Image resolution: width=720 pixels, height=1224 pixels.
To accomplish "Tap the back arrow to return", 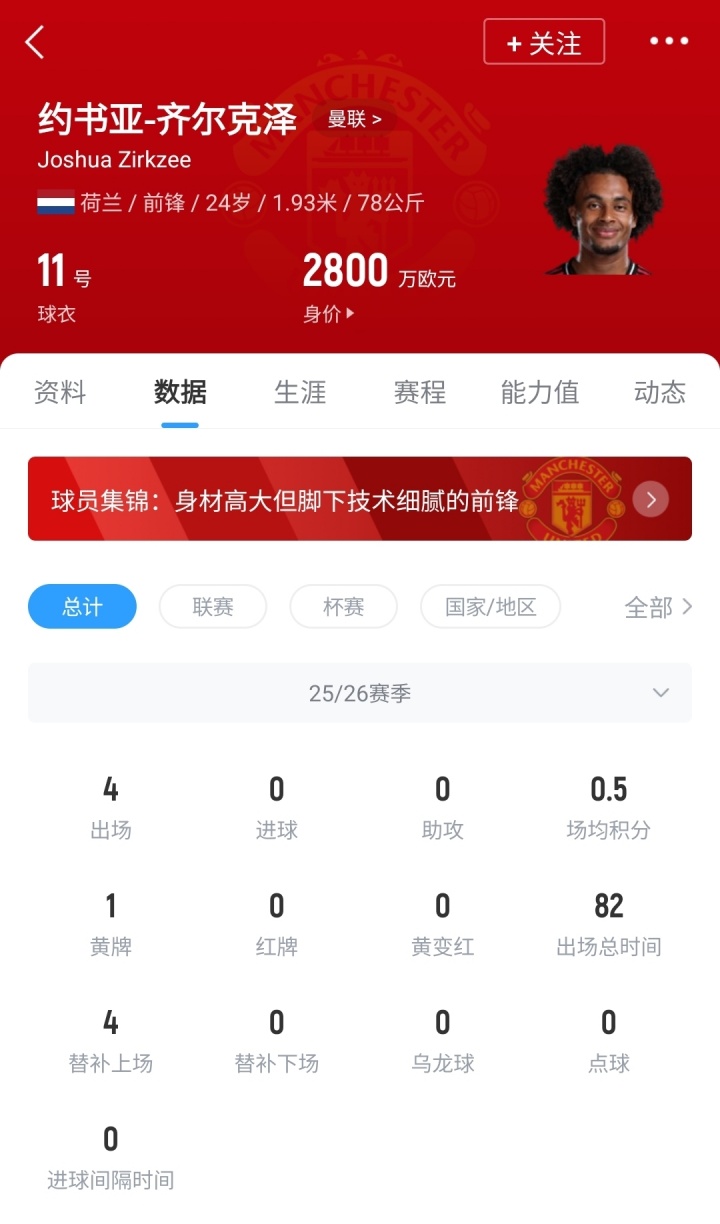I will point(33,41).
